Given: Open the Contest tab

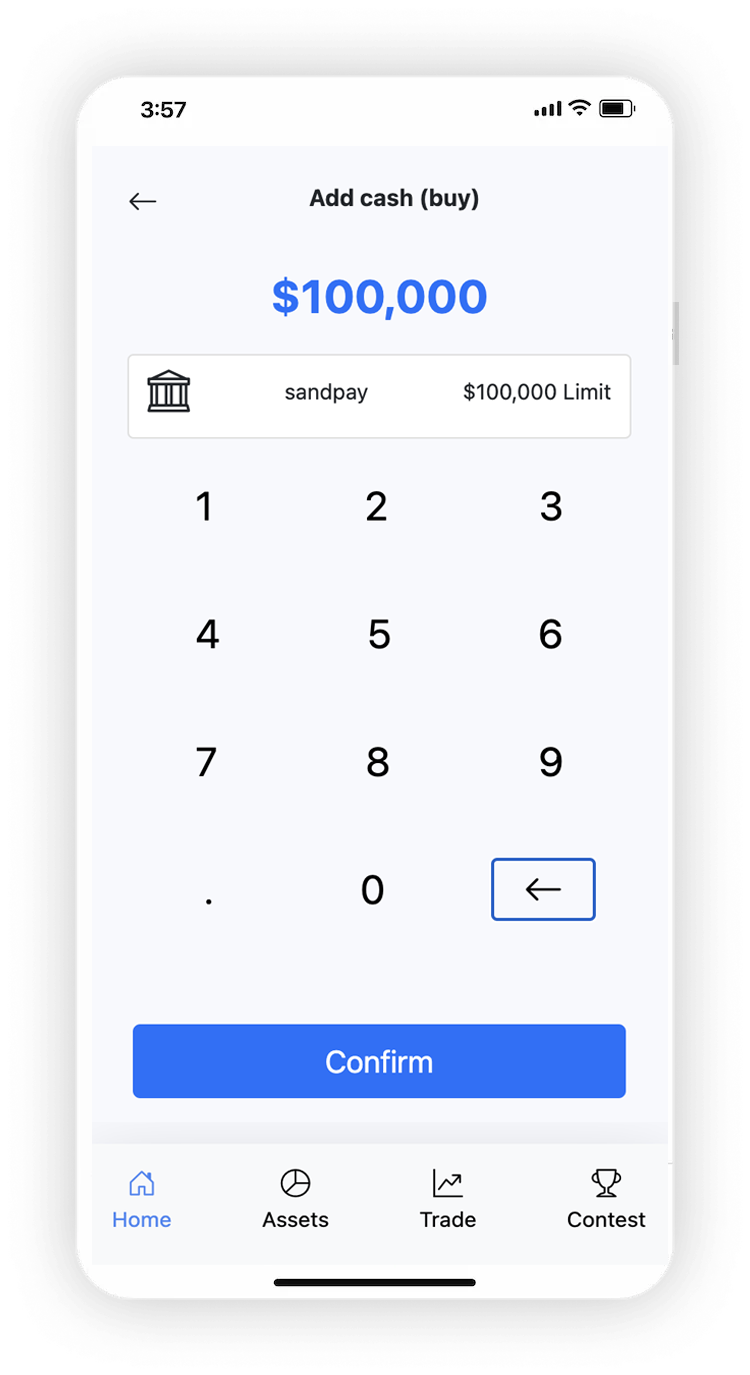Looking at the screenshot, I should (606, 1199).
